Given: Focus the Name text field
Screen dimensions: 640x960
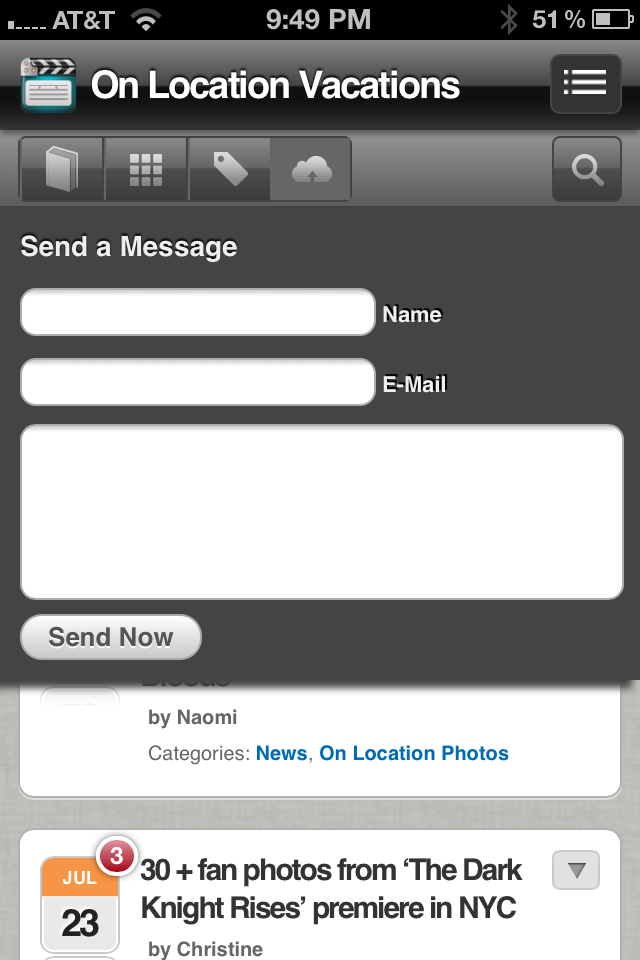Looking at the screenshot, I should pyautogui.click(x=198, y=313).
